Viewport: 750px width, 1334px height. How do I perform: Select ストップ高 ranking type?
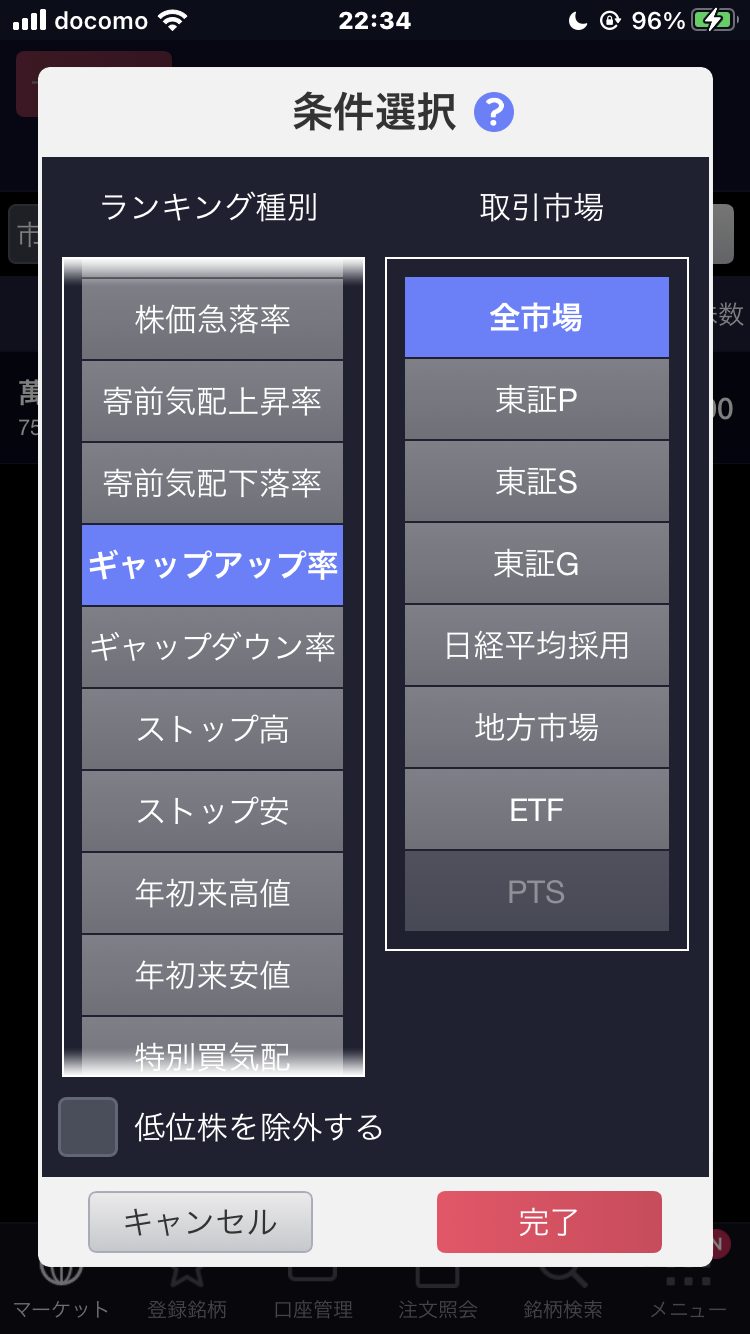point(212,729)
